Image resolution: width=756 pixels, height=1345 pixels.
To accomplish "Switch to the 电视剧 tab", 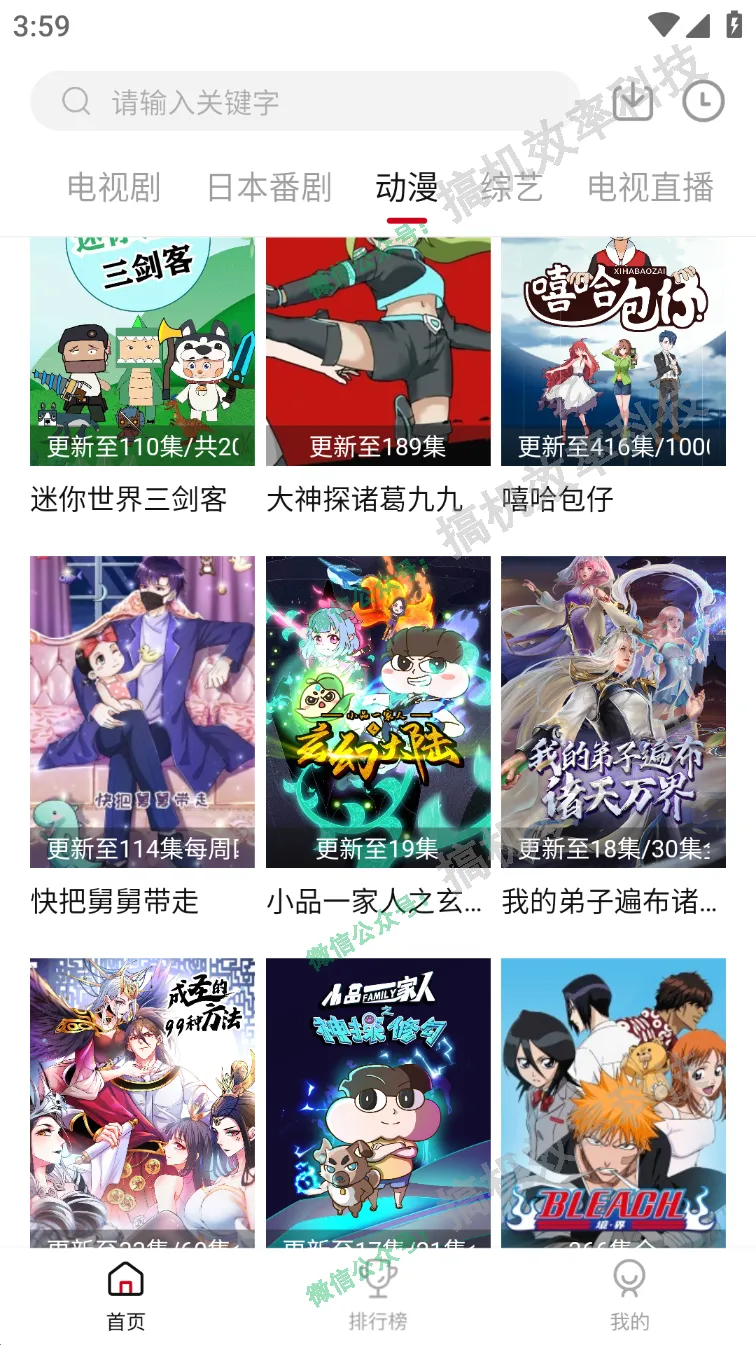I will tap(114, 187).
